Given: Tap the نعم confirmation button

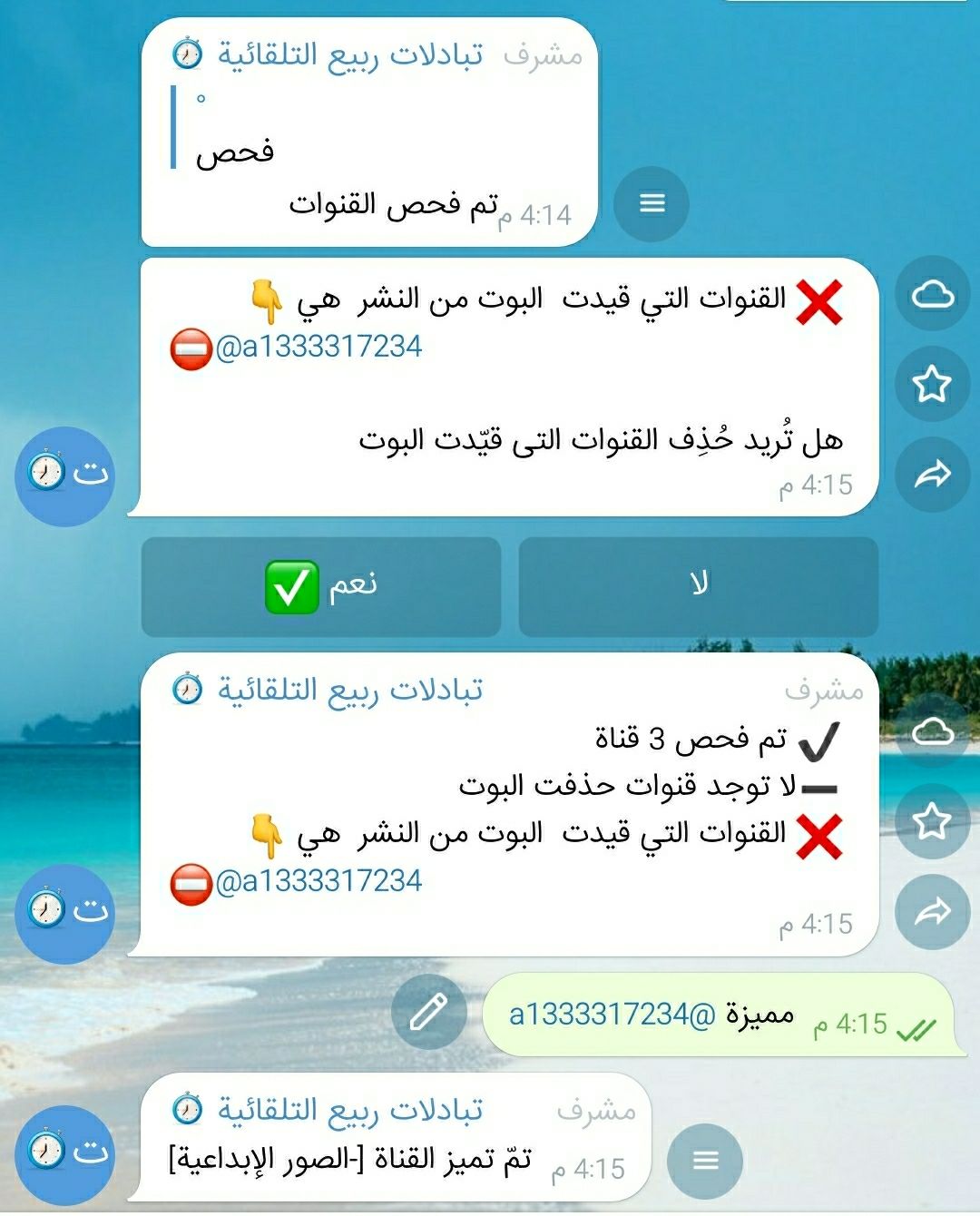Looking at the screenshot, I should (x=321, y=586).
